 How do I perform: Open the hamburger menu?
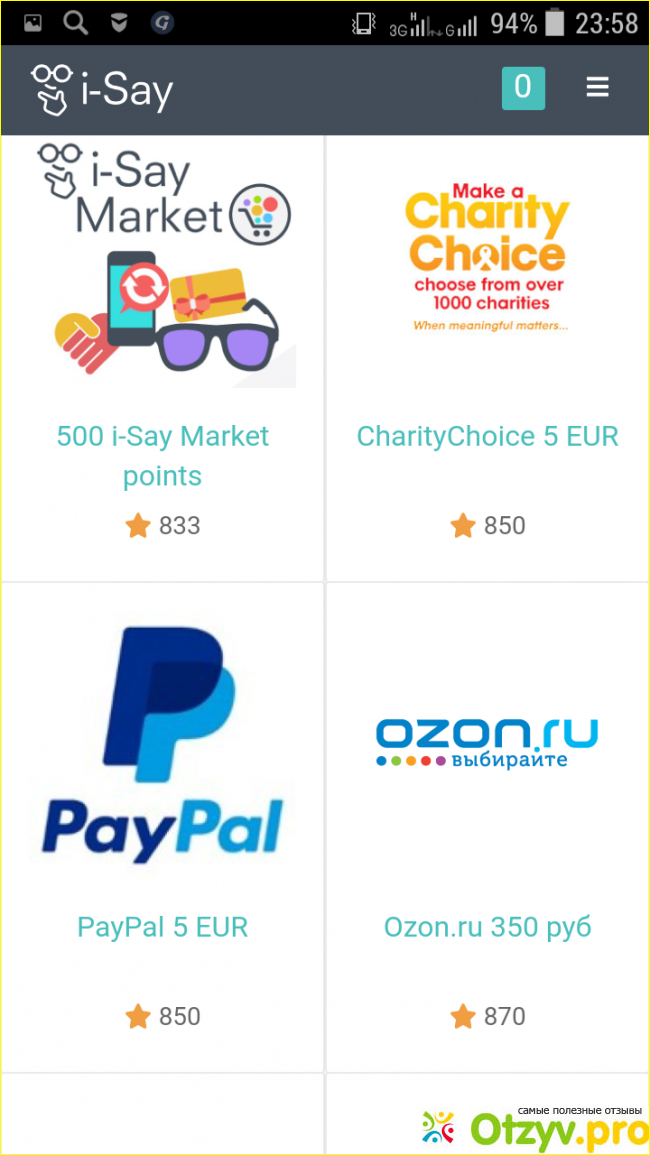point(597,88)
